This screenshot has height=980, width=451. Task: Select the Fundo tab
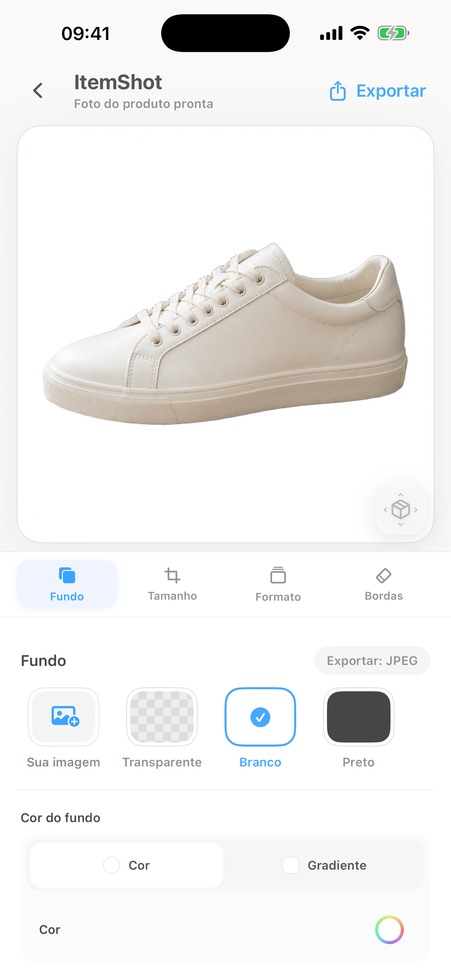pyautogui.click(x=67, y=584)
